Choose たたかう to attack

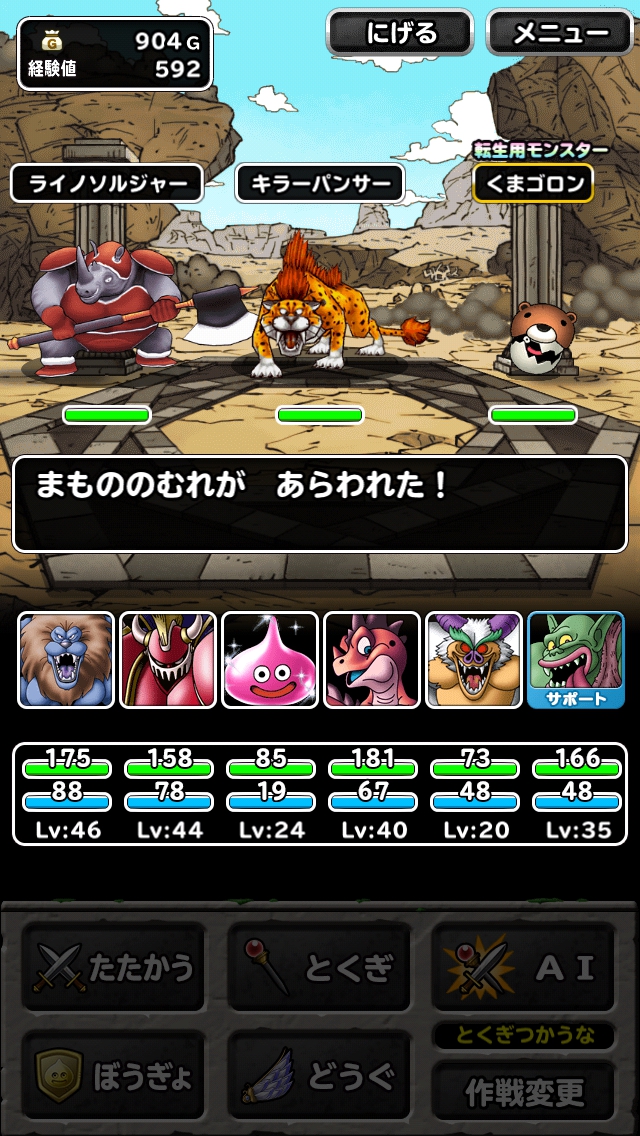click(113, 967)
